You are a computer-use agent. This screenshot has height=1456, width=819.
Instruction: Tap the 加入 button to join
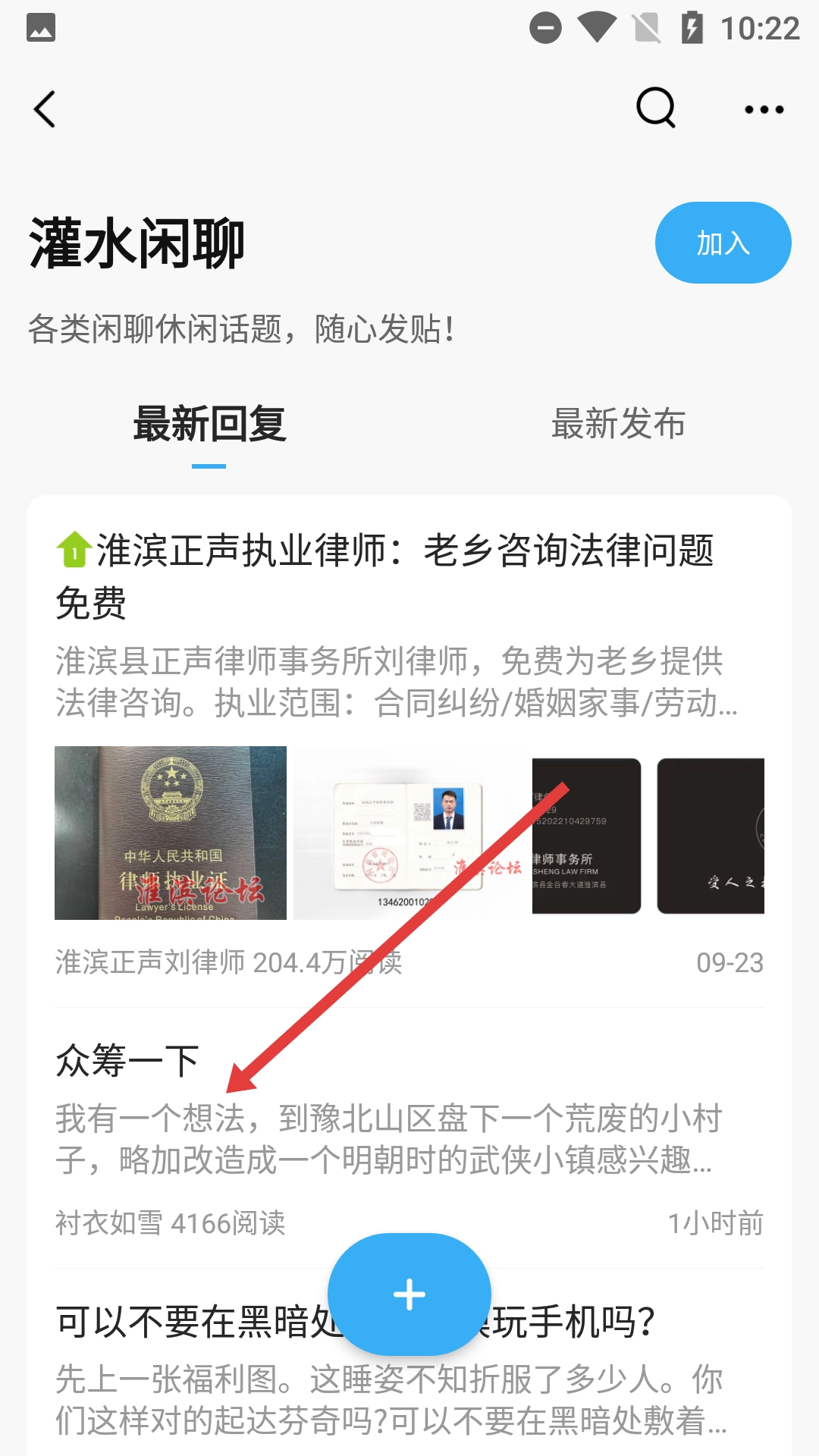(x=723, y=243)
